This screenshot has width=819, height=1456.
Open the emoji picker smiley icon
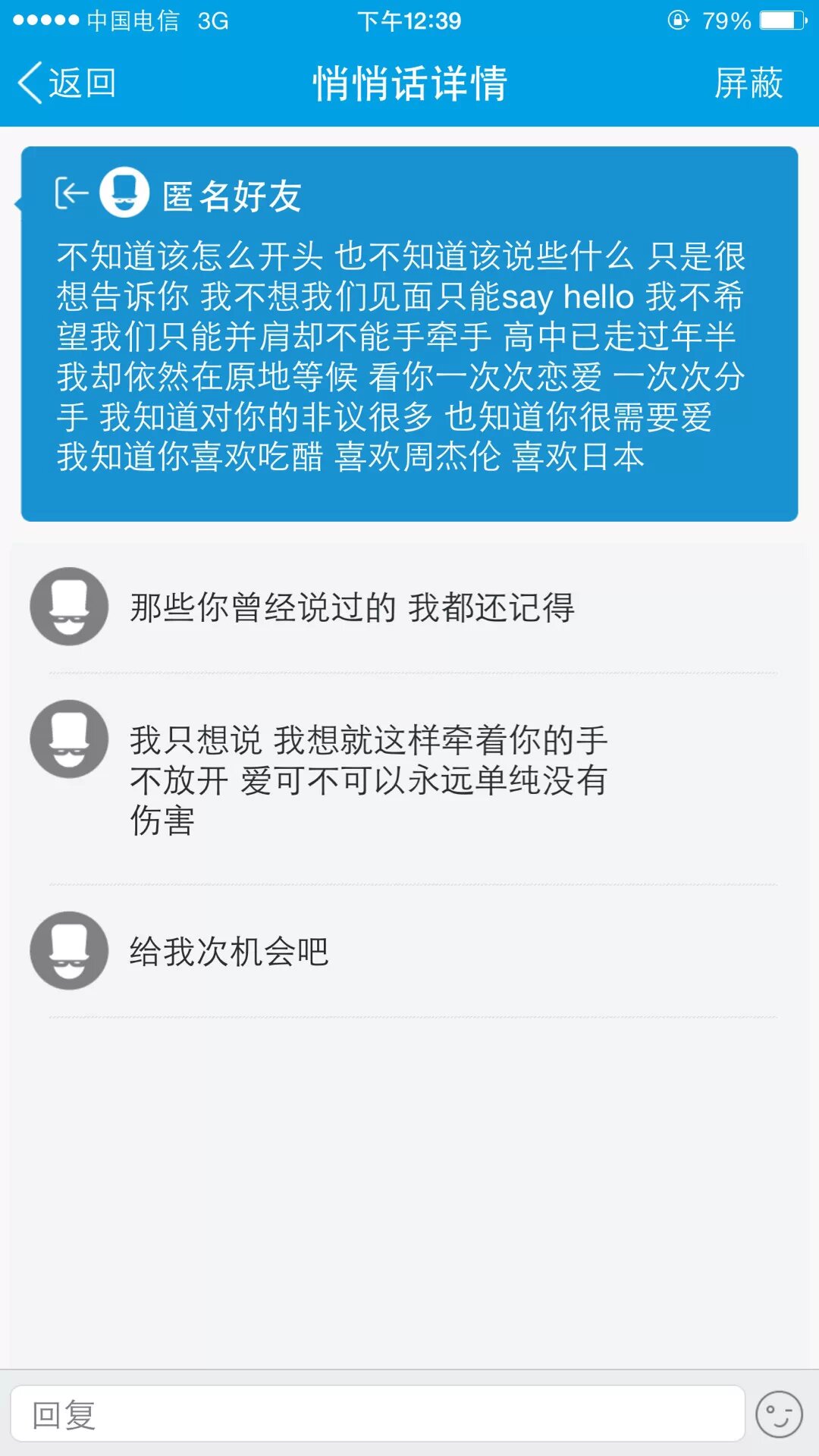pos(779,1414)
